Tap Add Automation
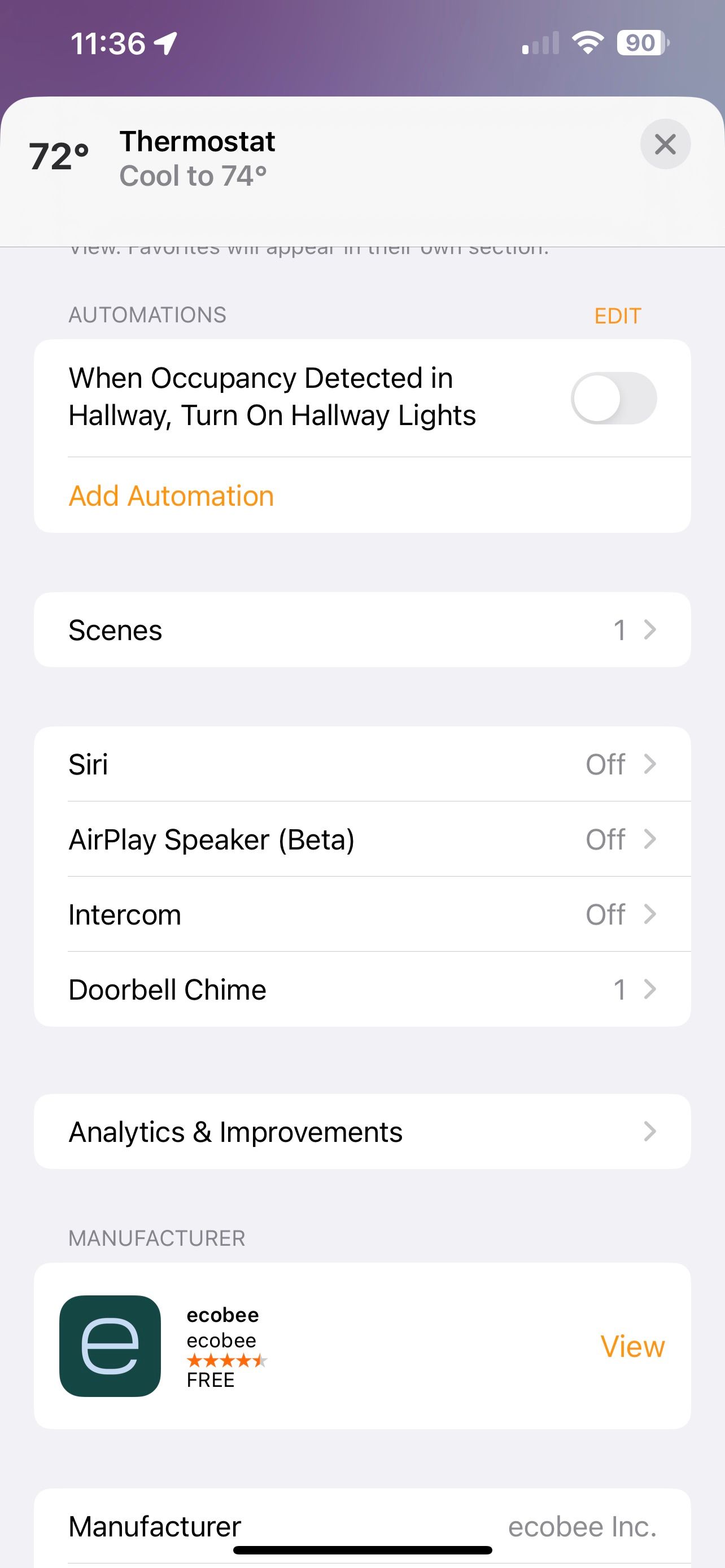This screenshot has width=725, height=1568. click(172, 496)
